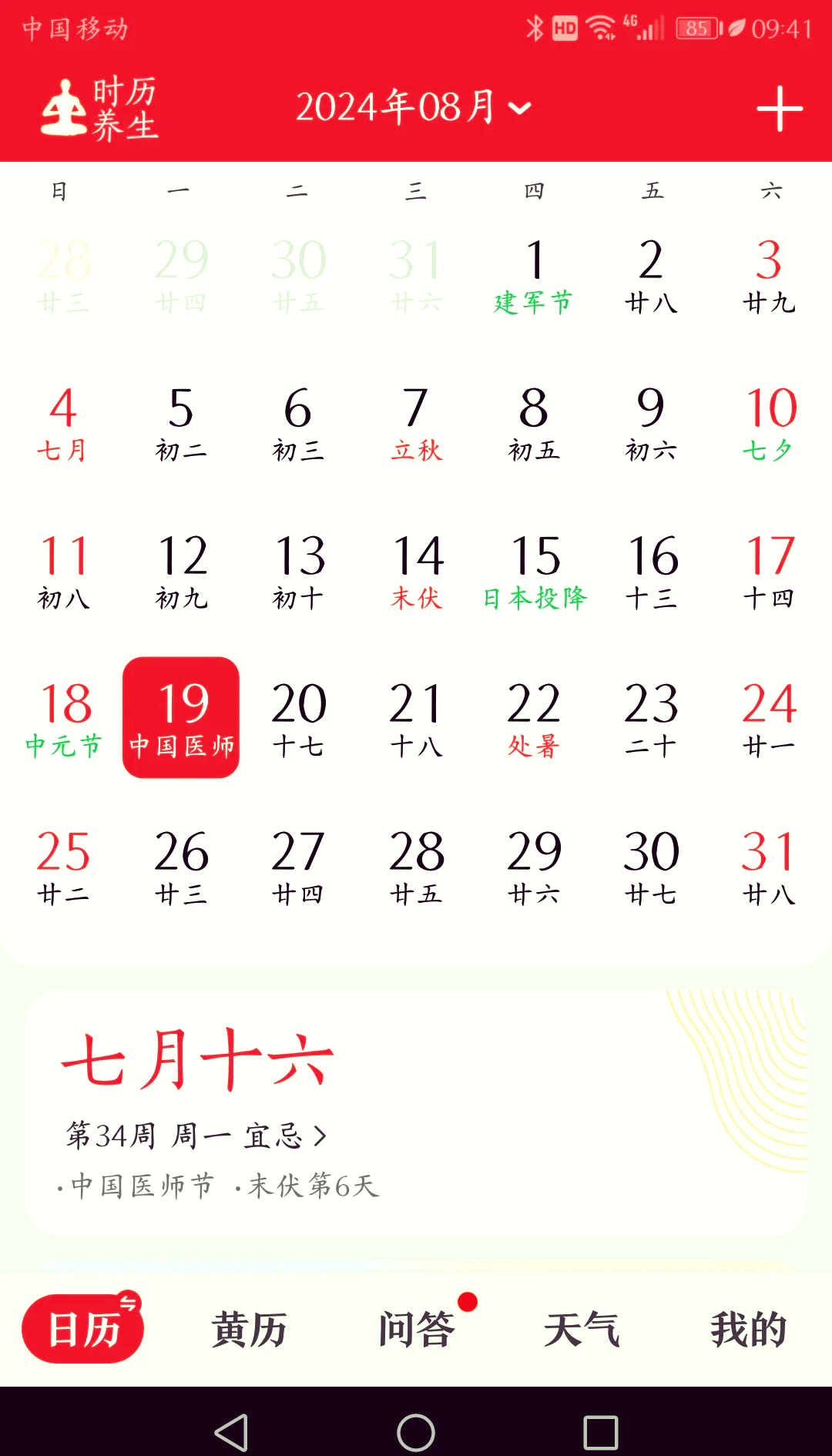Viewport: 832px width, 1456px height.
Task: Select August 22 处暑
Action: point(534,719)
